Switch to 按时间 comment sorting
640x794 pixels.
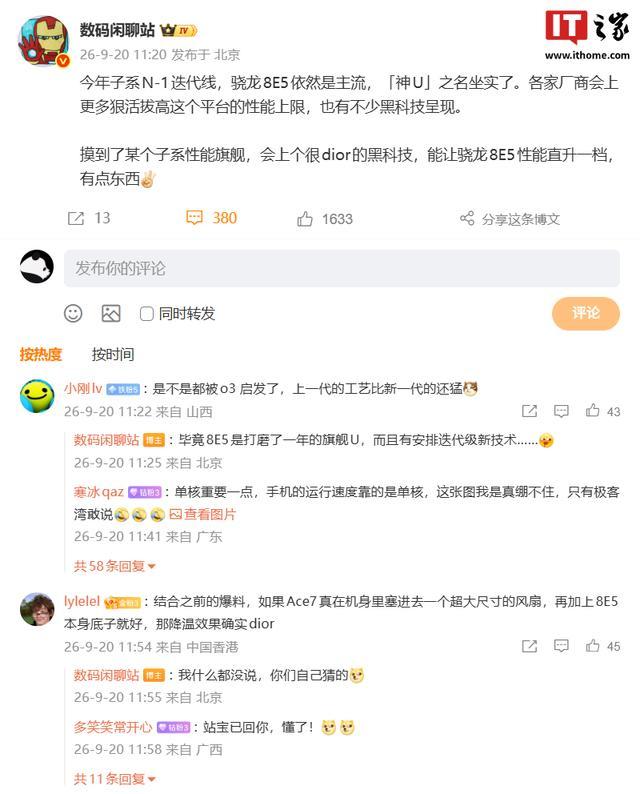(113, 354)
